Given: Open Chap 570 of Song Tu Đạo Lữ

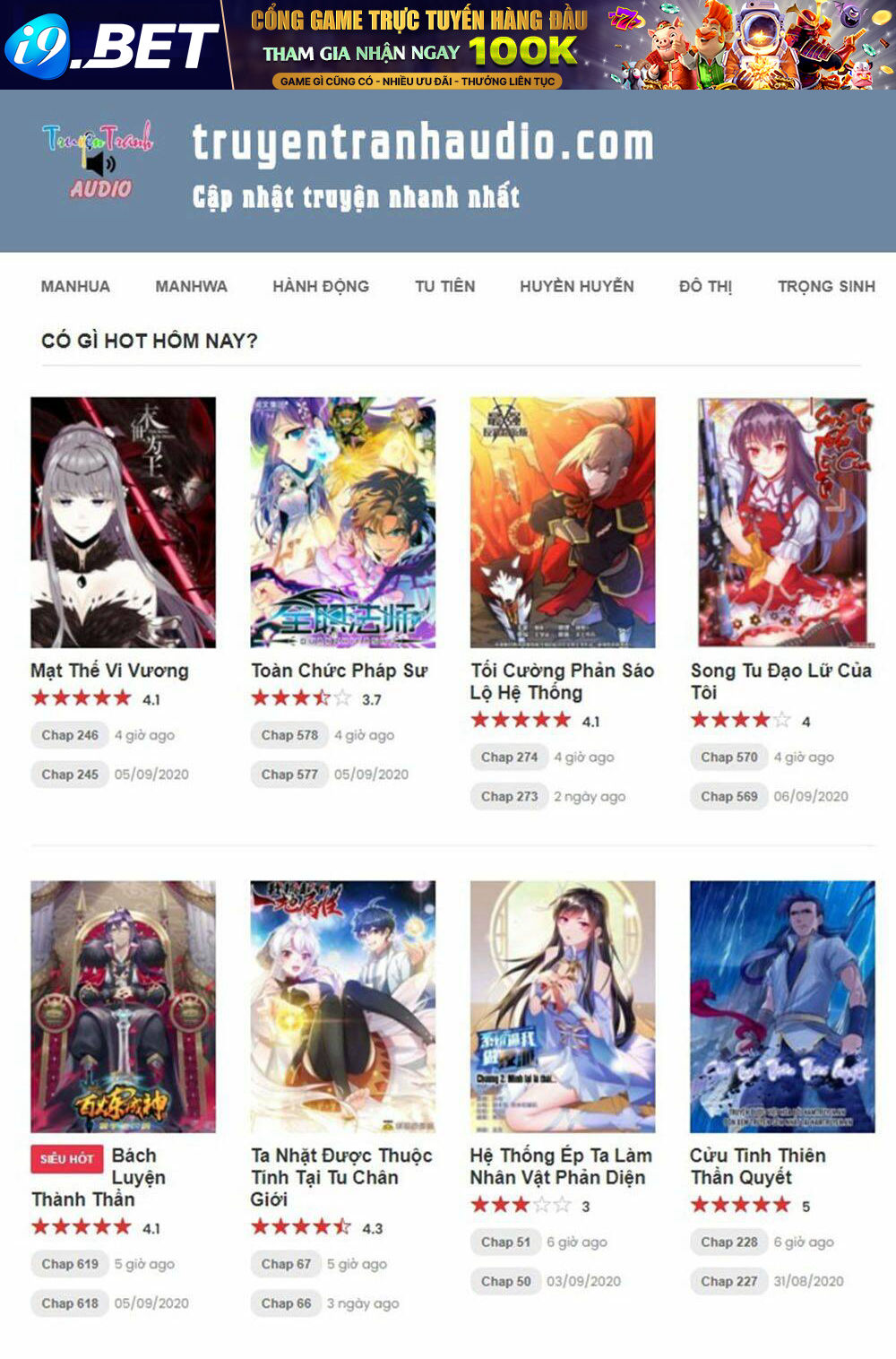Looking at the screenshot, I should [x=728, y=757].
